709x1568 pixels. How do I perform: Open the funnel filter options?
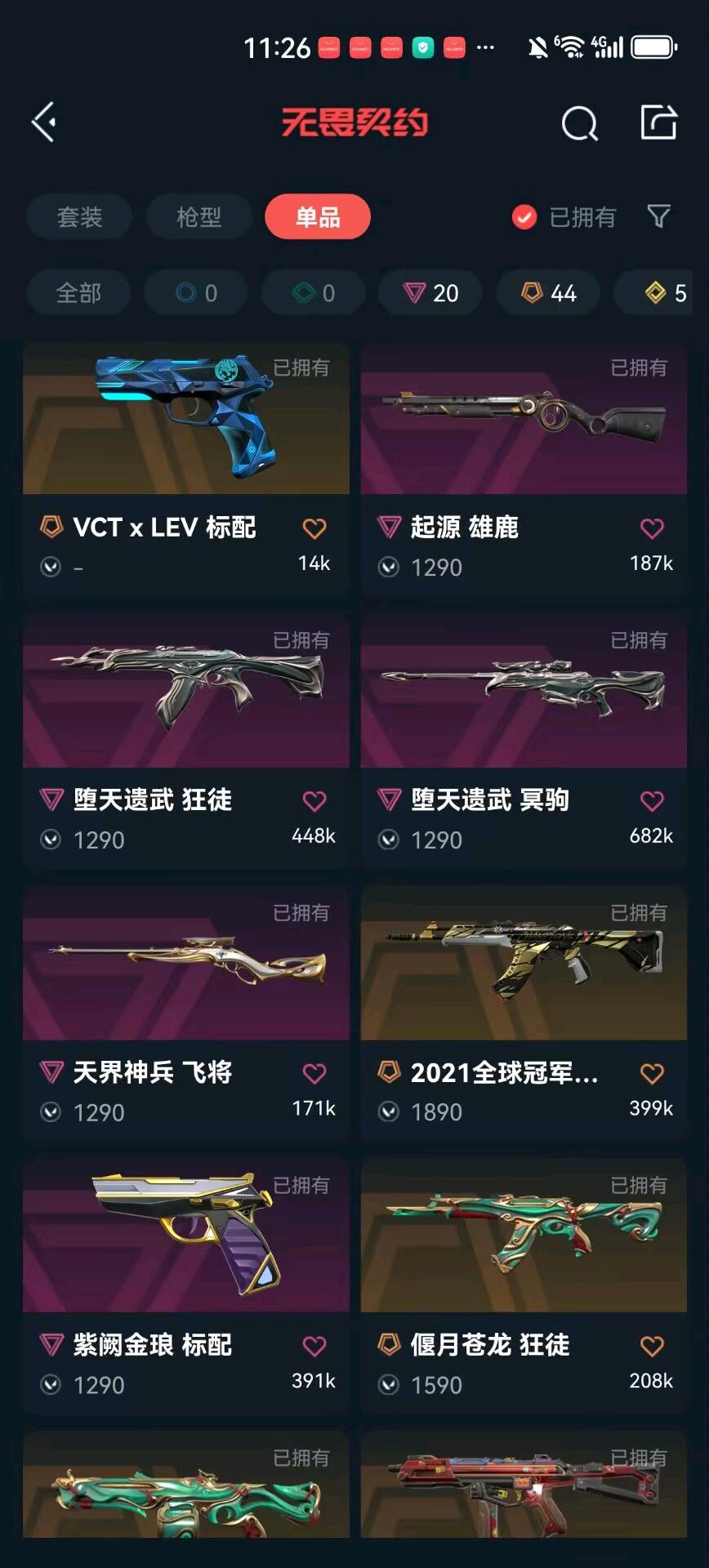(658, 216)
